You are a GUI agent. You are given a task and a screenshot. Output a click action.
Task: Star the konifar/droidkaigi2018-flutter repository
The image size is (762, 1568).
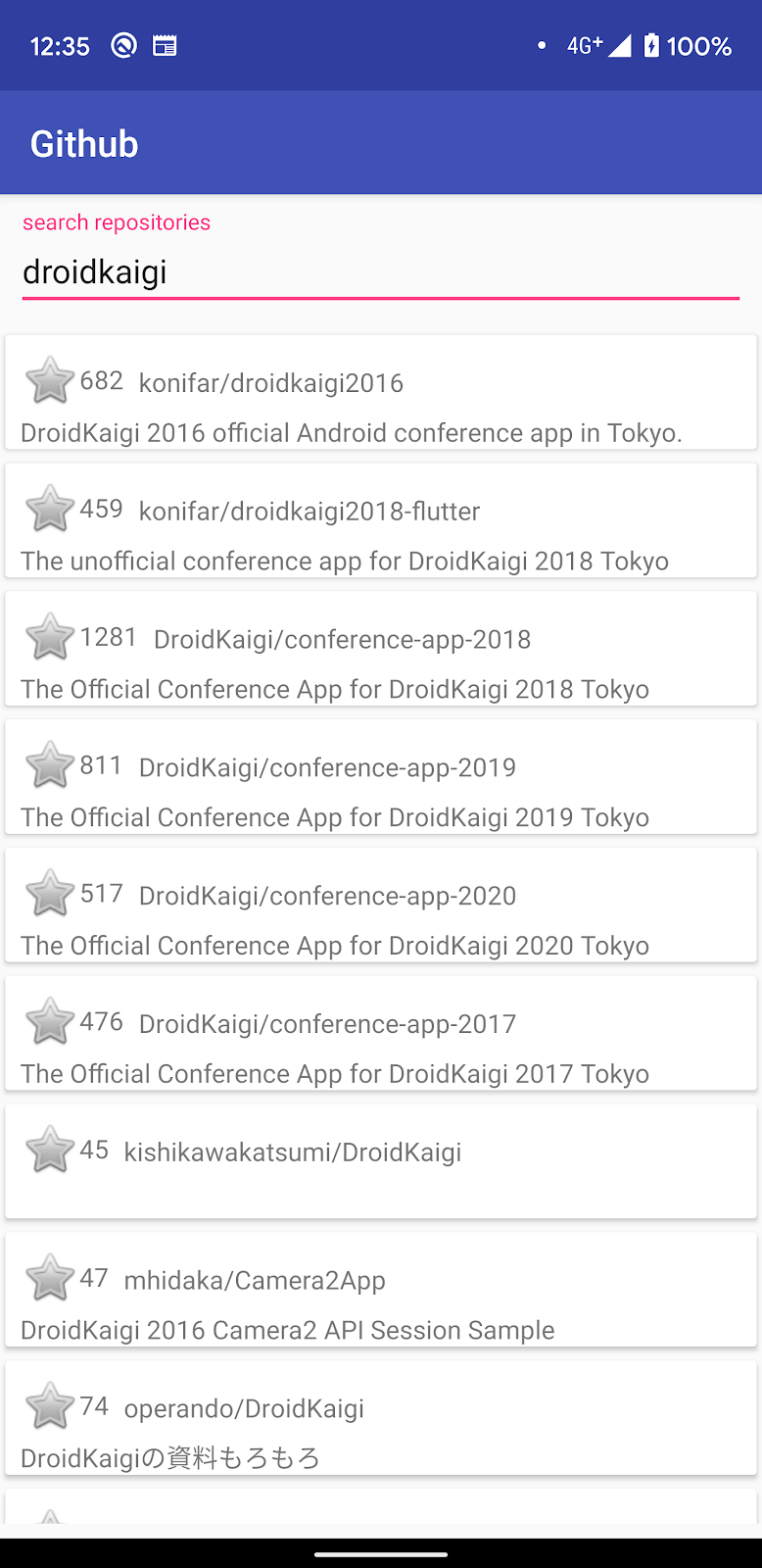49,509
